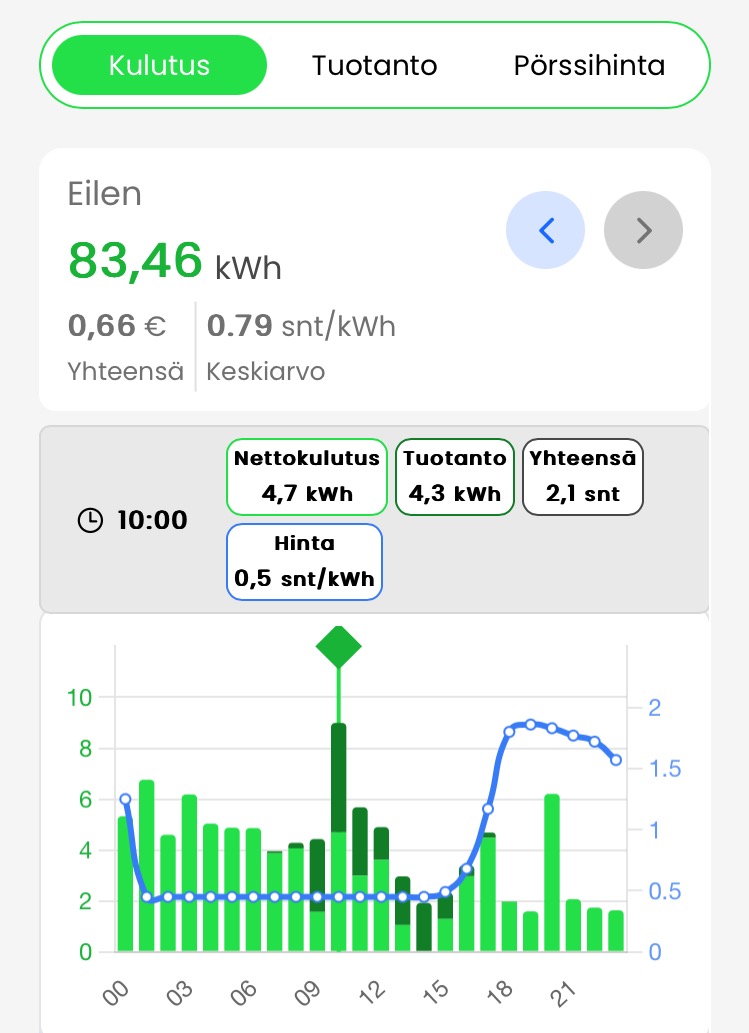749x1033 pixels.
Task: Switch to the Kulutus tab
Action: point(160,66)
